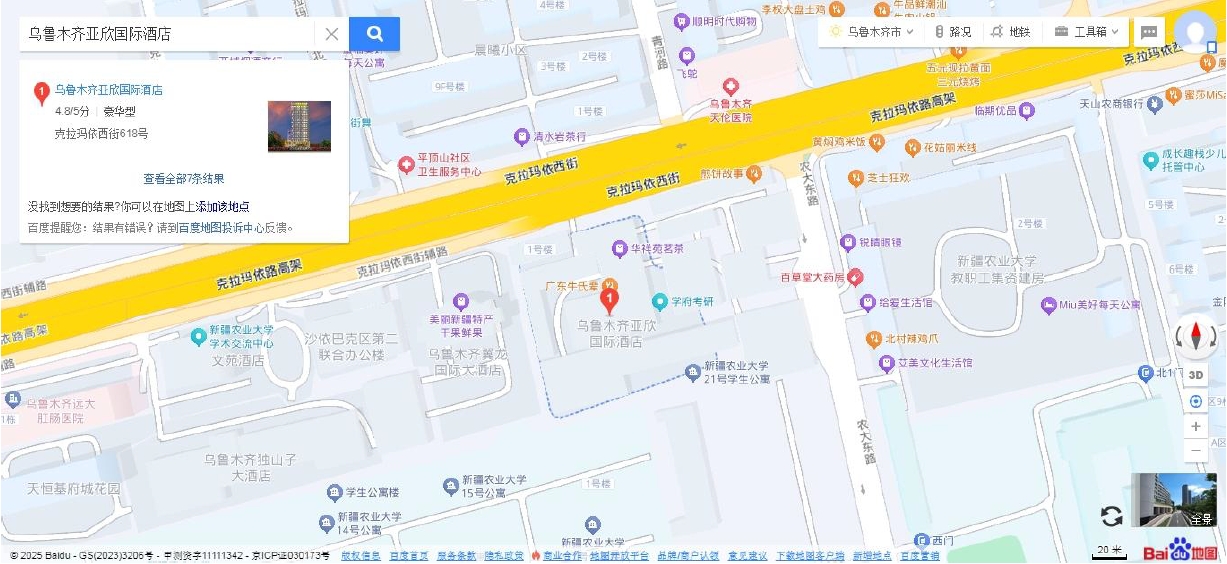
Task: Toggle the 路况 traffic layer
Action: 952,32
